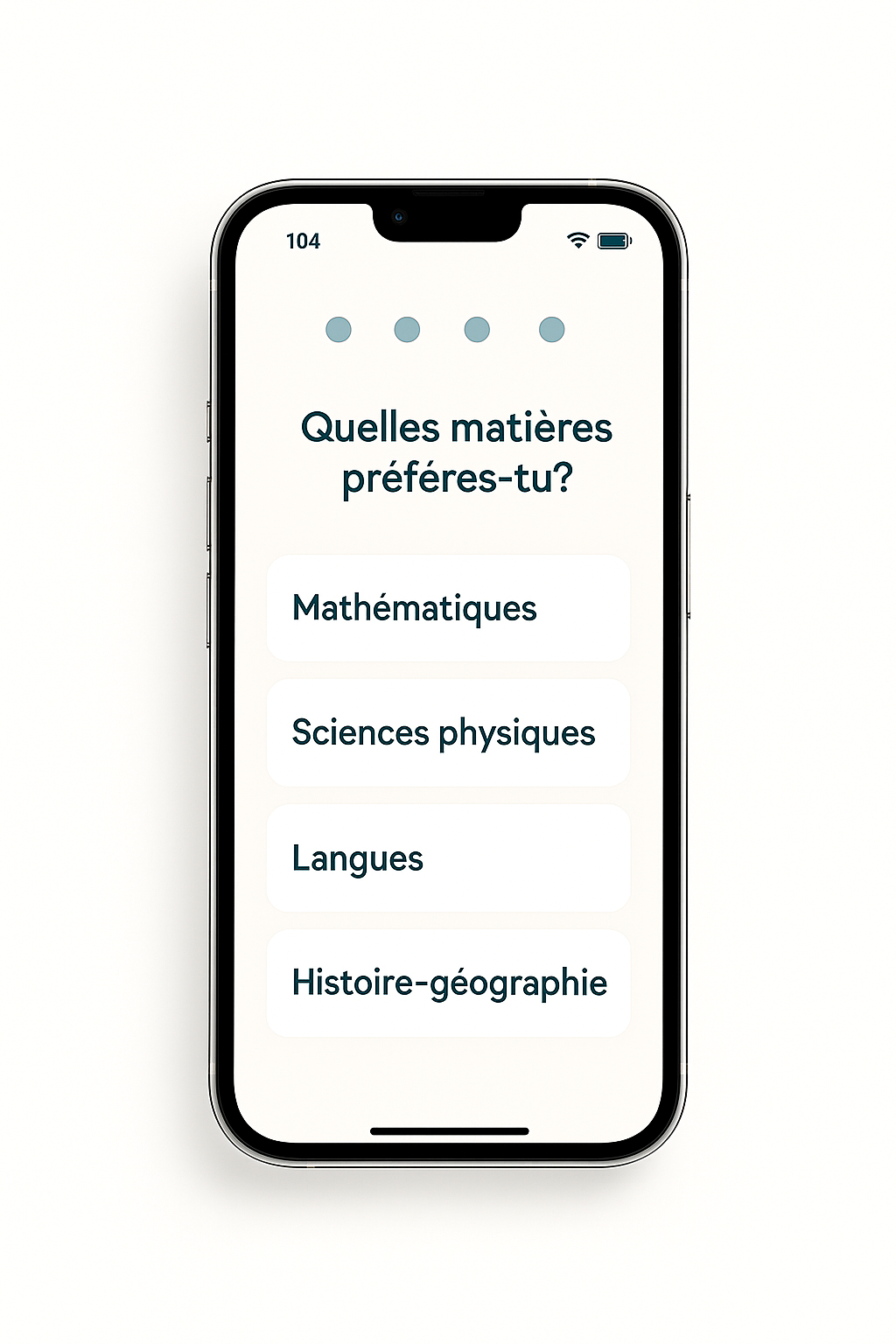
Task: Toggle selection on the Mathématiques card
Action: coord(448,608)
